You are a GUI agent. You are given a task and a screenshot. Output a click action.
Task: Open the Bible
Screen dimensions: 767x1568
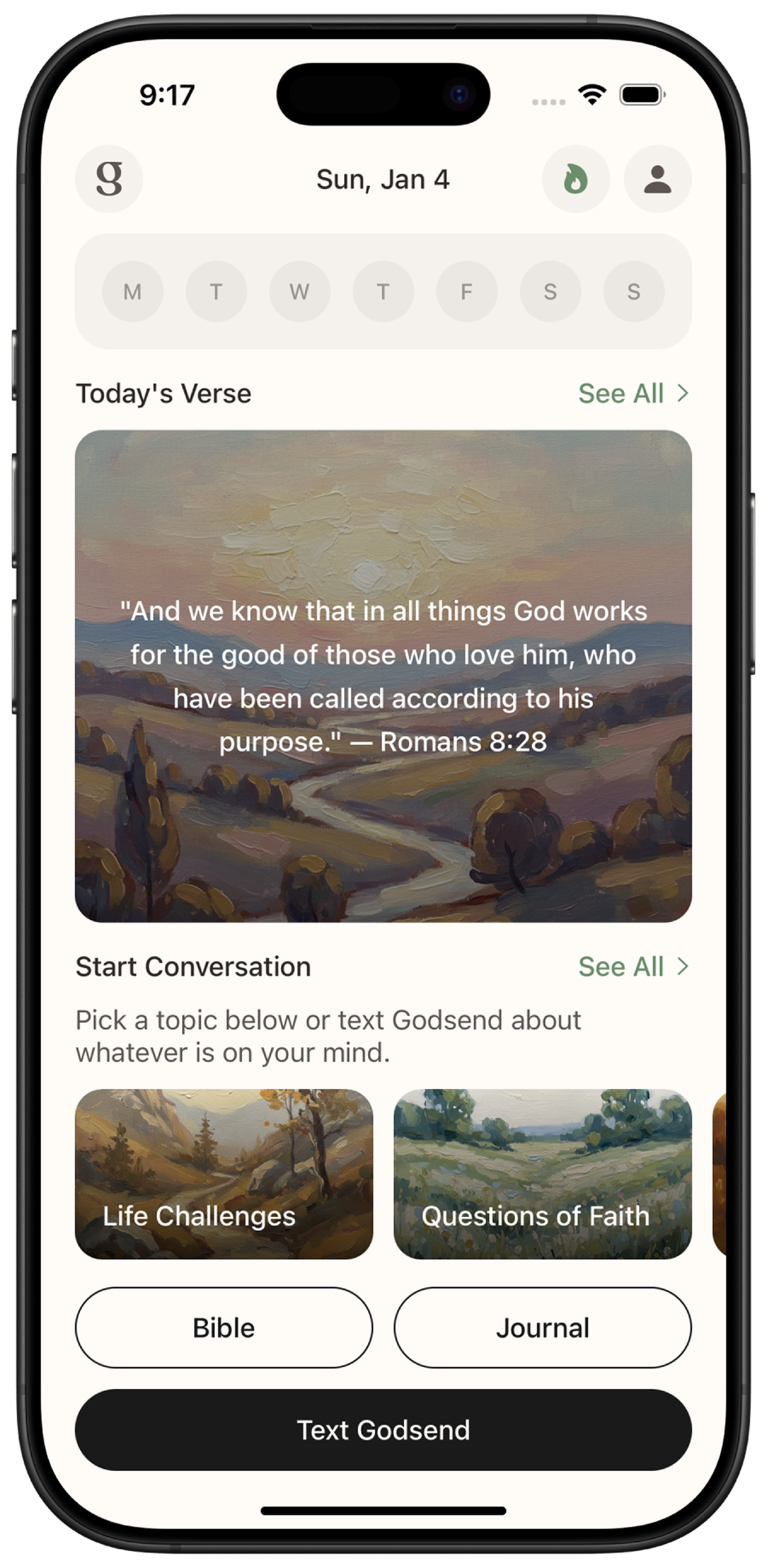click(224, 1327)
